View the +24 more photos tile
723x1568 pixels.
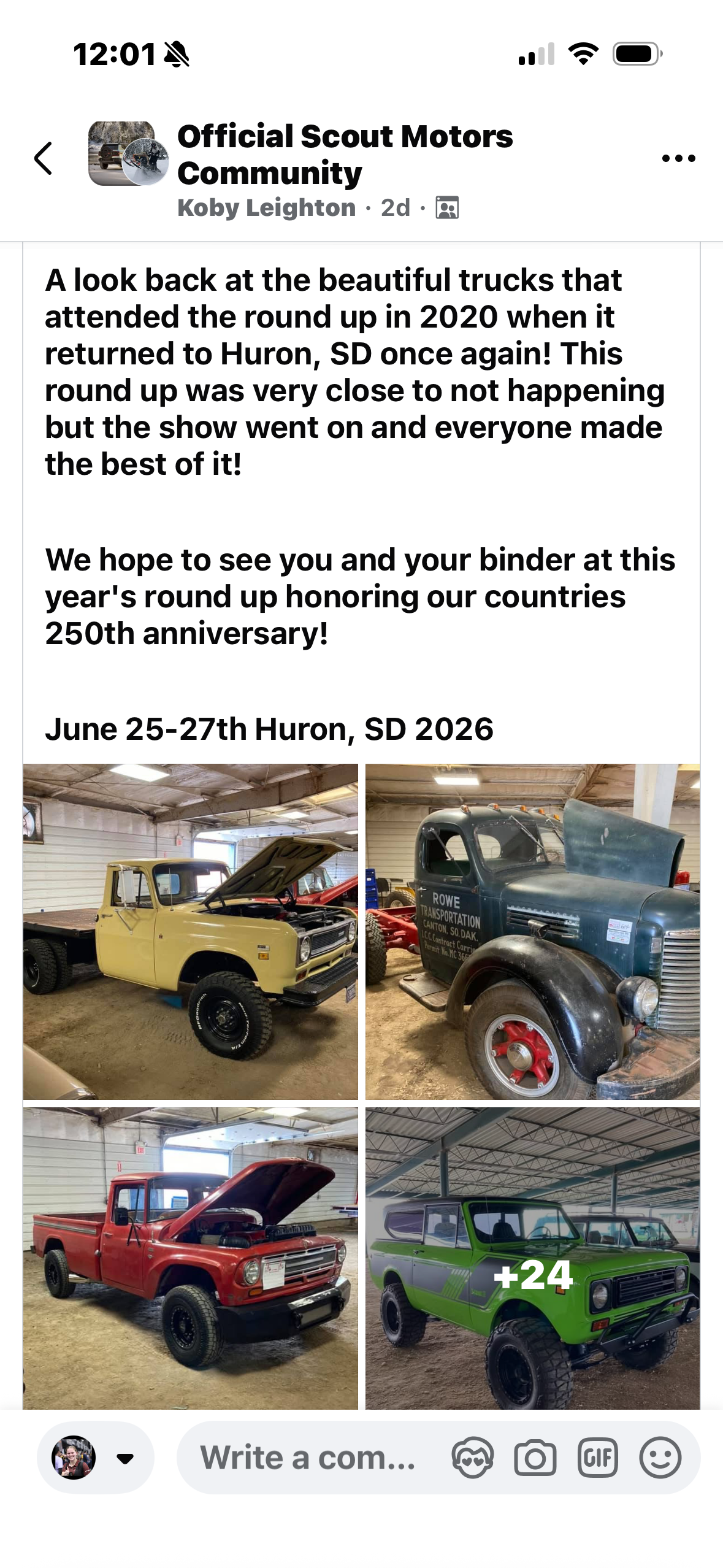pos(532,1258)
